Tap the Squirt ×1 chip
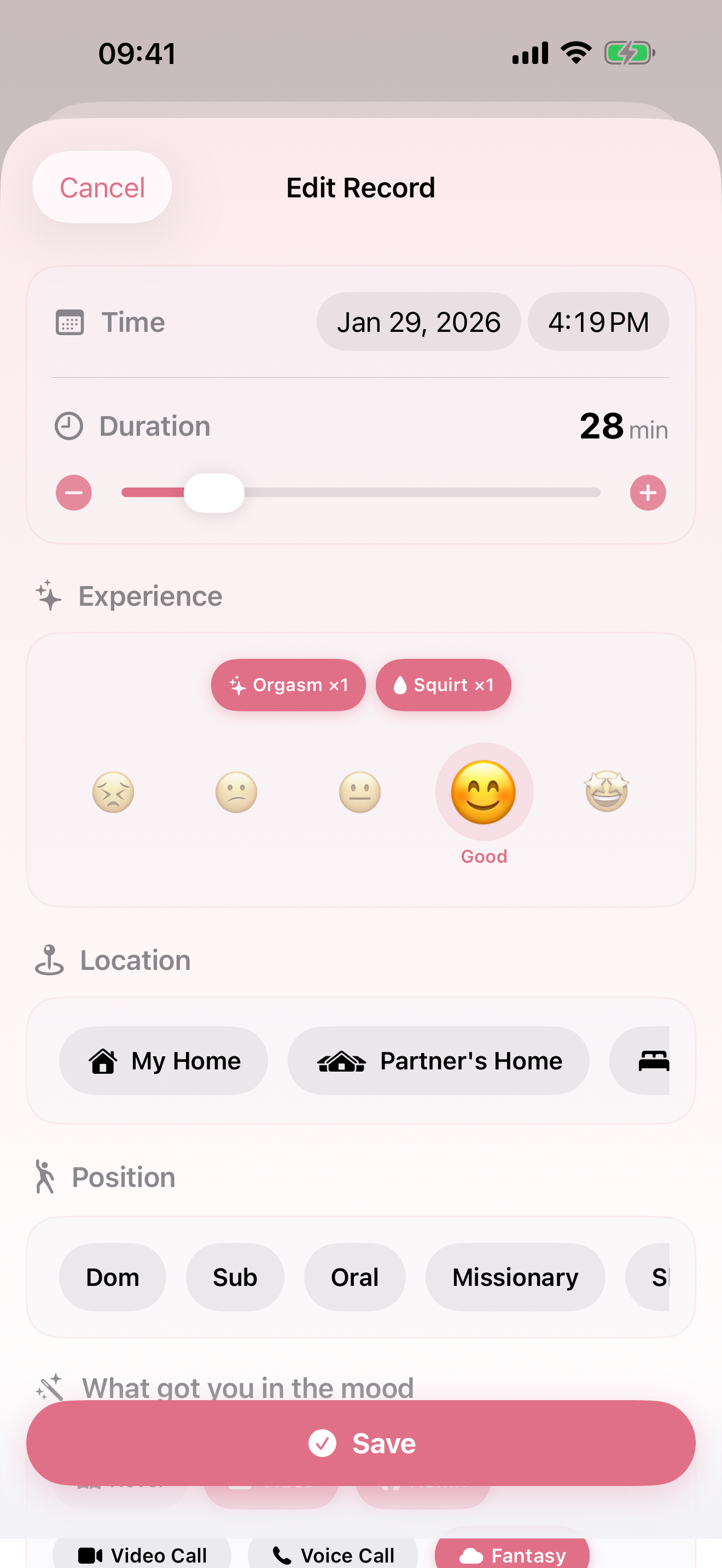The image size is (722, 1568). pos(443,685)
